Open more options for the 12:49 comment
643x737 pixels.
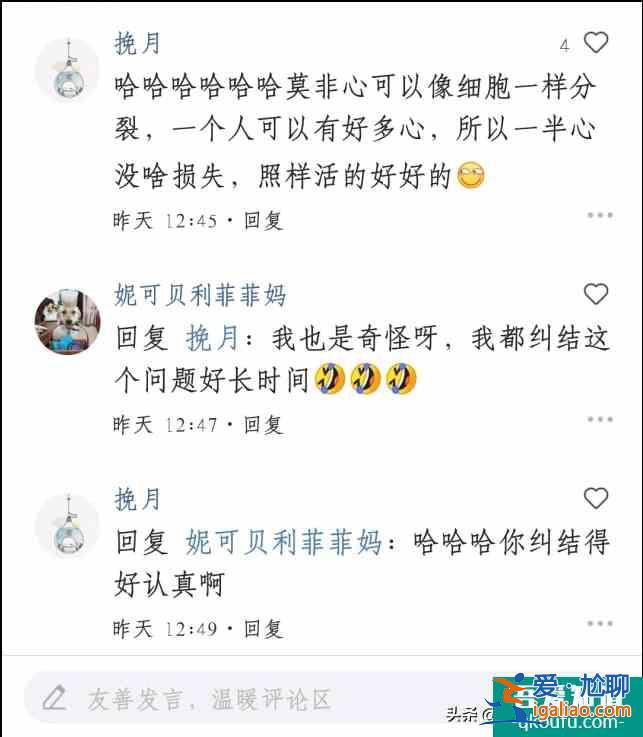pos(599,623)
